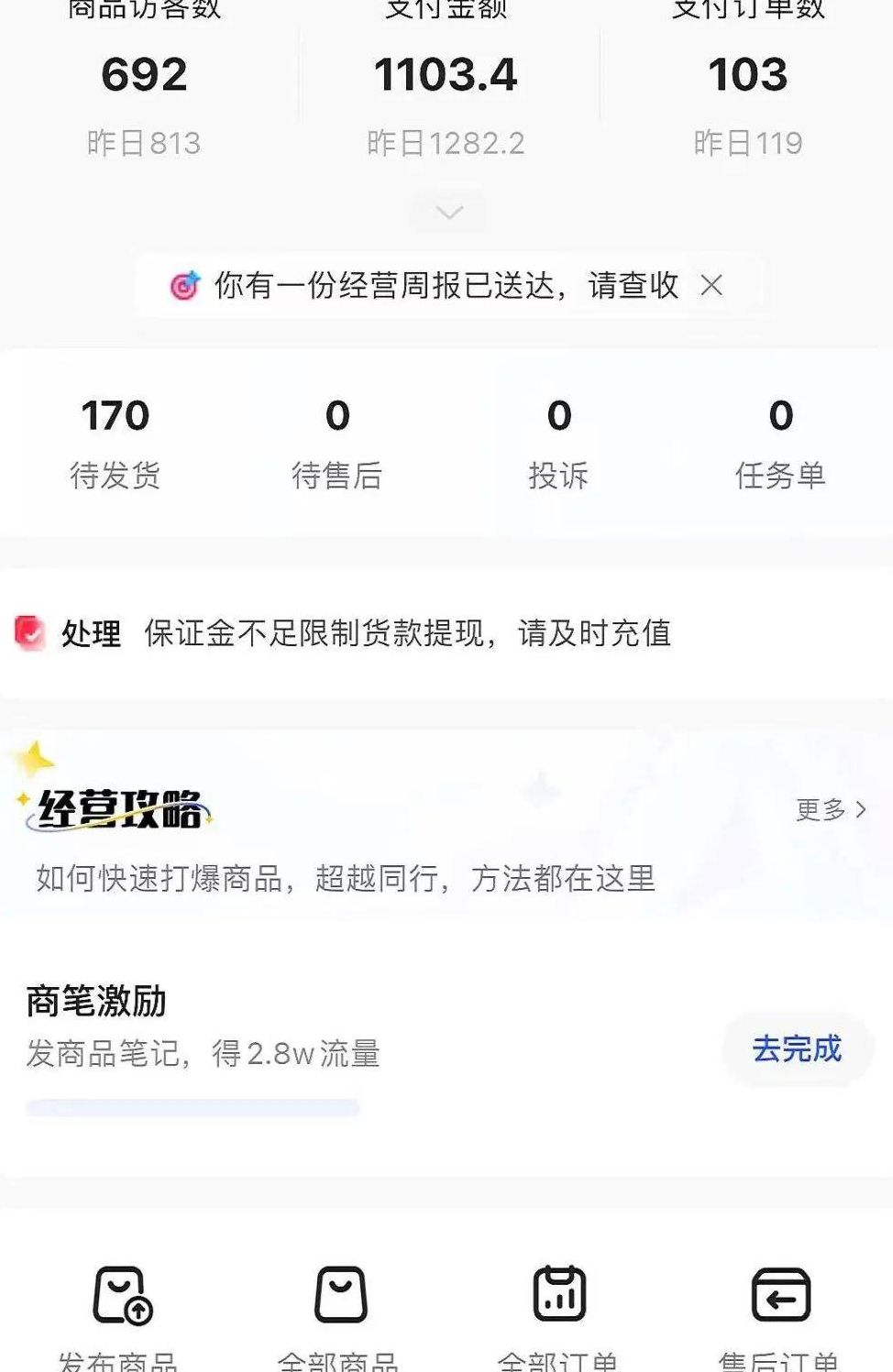This screenshot has height=1372, width=893.
Task: View 待发货 pending shipments
Action: click(115, 443)
